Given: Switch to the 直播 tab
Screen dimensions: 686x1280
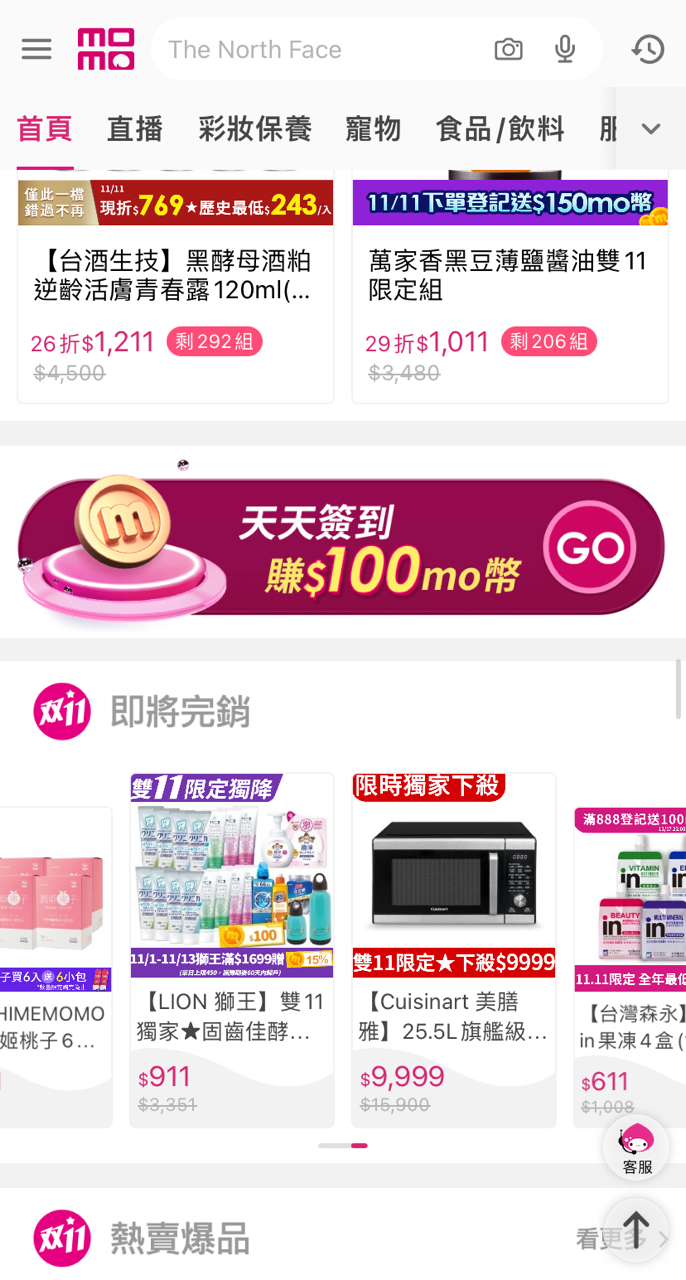Looking at the screenshot, I should click(x=135, y=129).
